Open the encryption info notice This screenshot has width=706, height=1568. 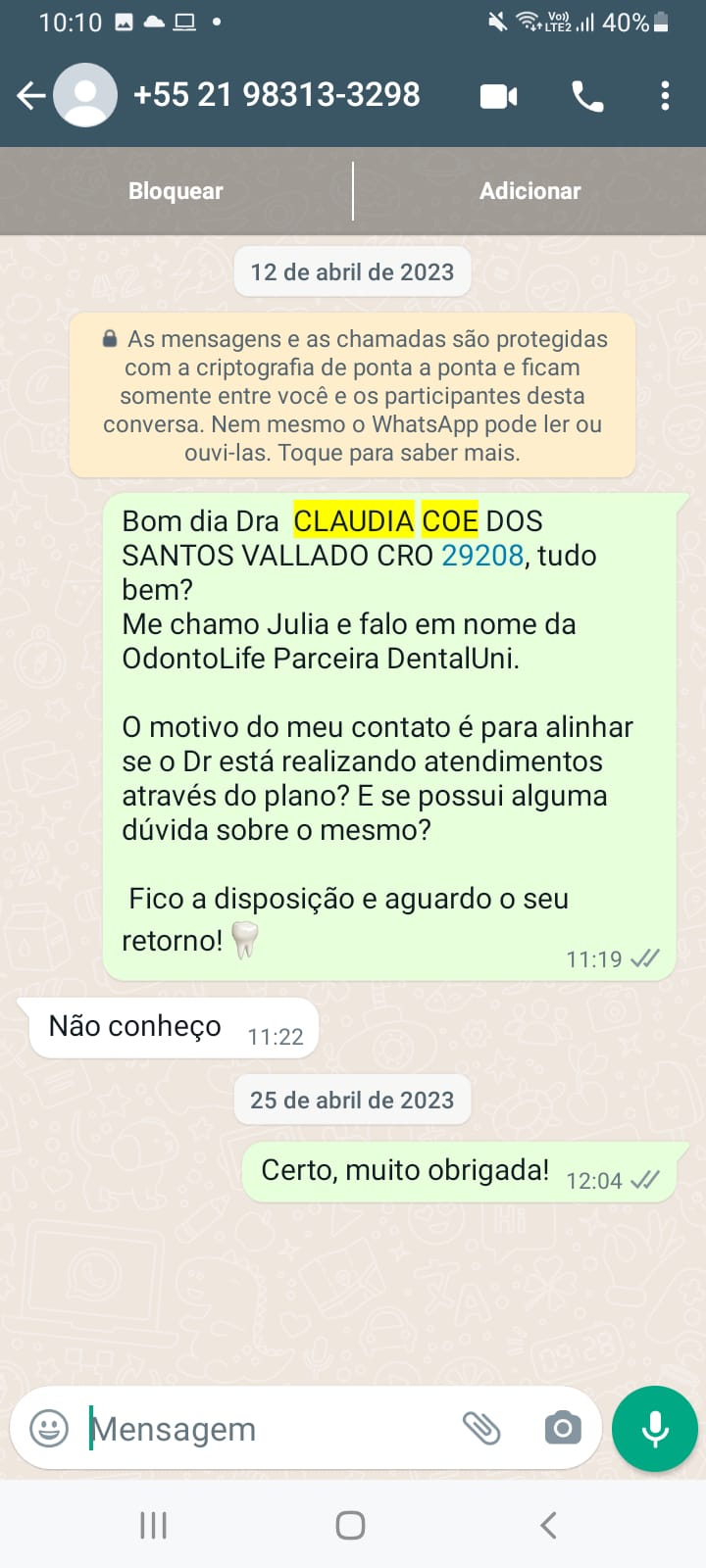[353, 395]
